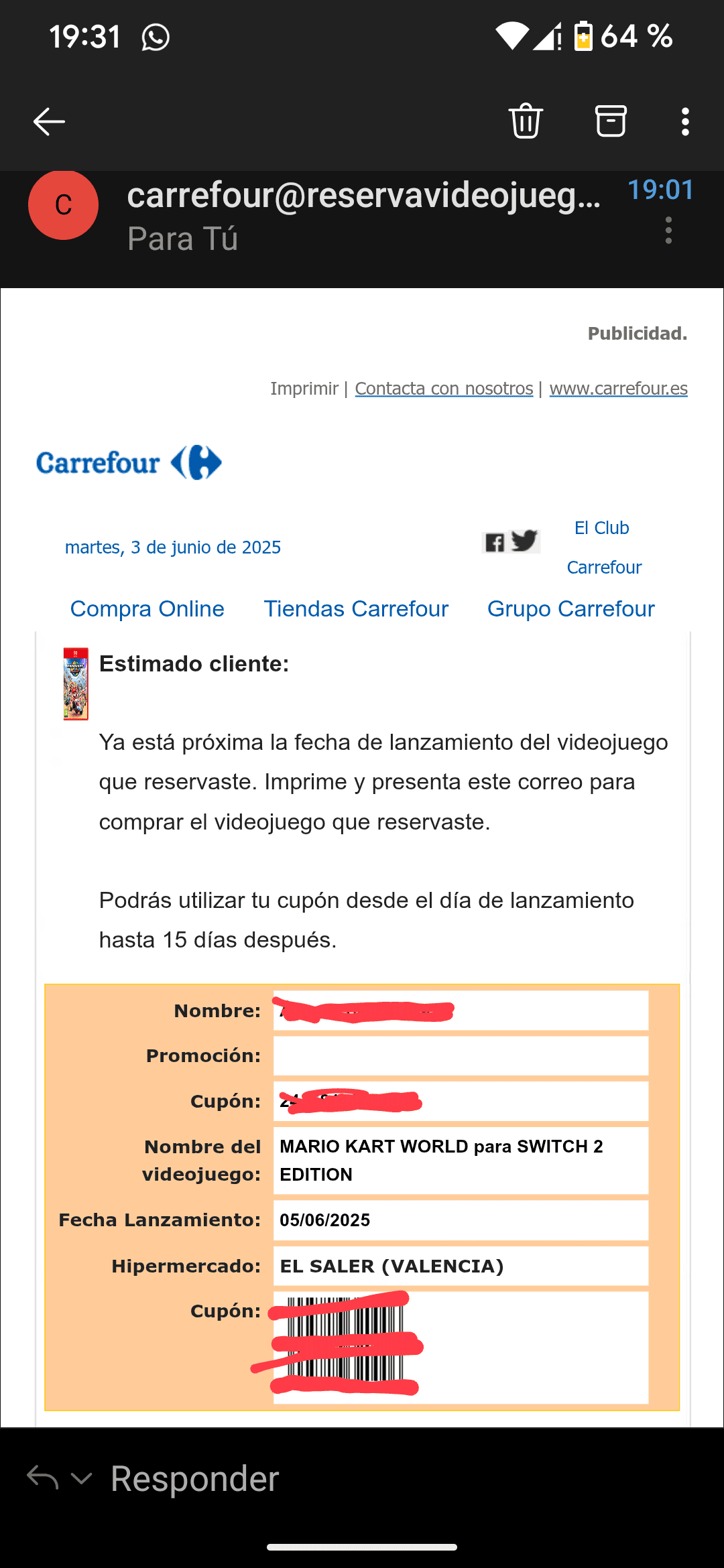Open Carrefour's Facebook page
The image size is (724, 1568).
pyautogui.click(x=495, y=542)
